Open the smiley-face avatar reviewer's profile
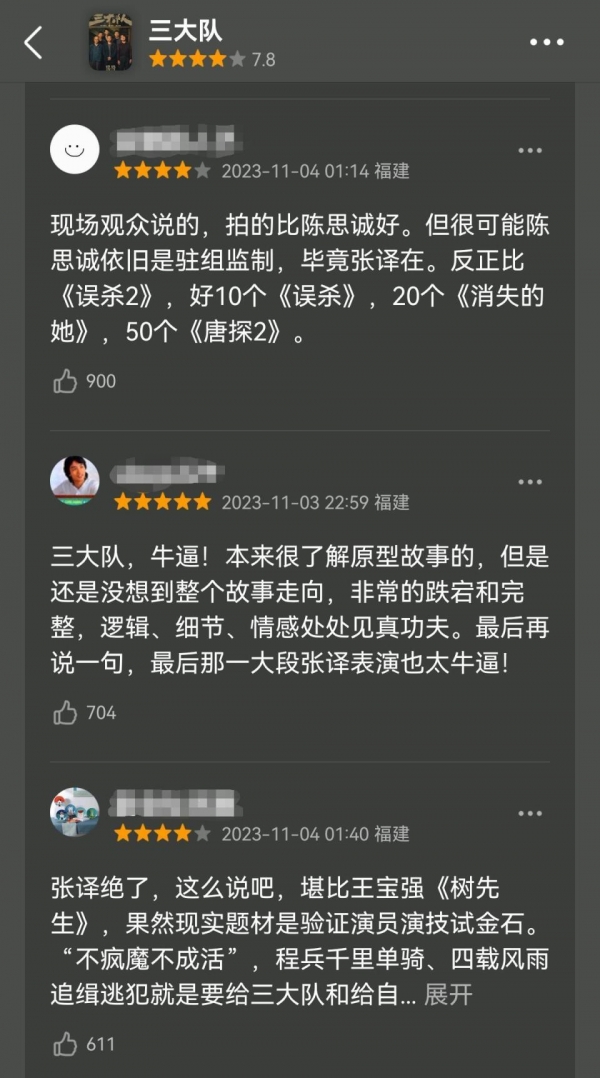This screenshot has height=1078, width=600. pos(75,150)
